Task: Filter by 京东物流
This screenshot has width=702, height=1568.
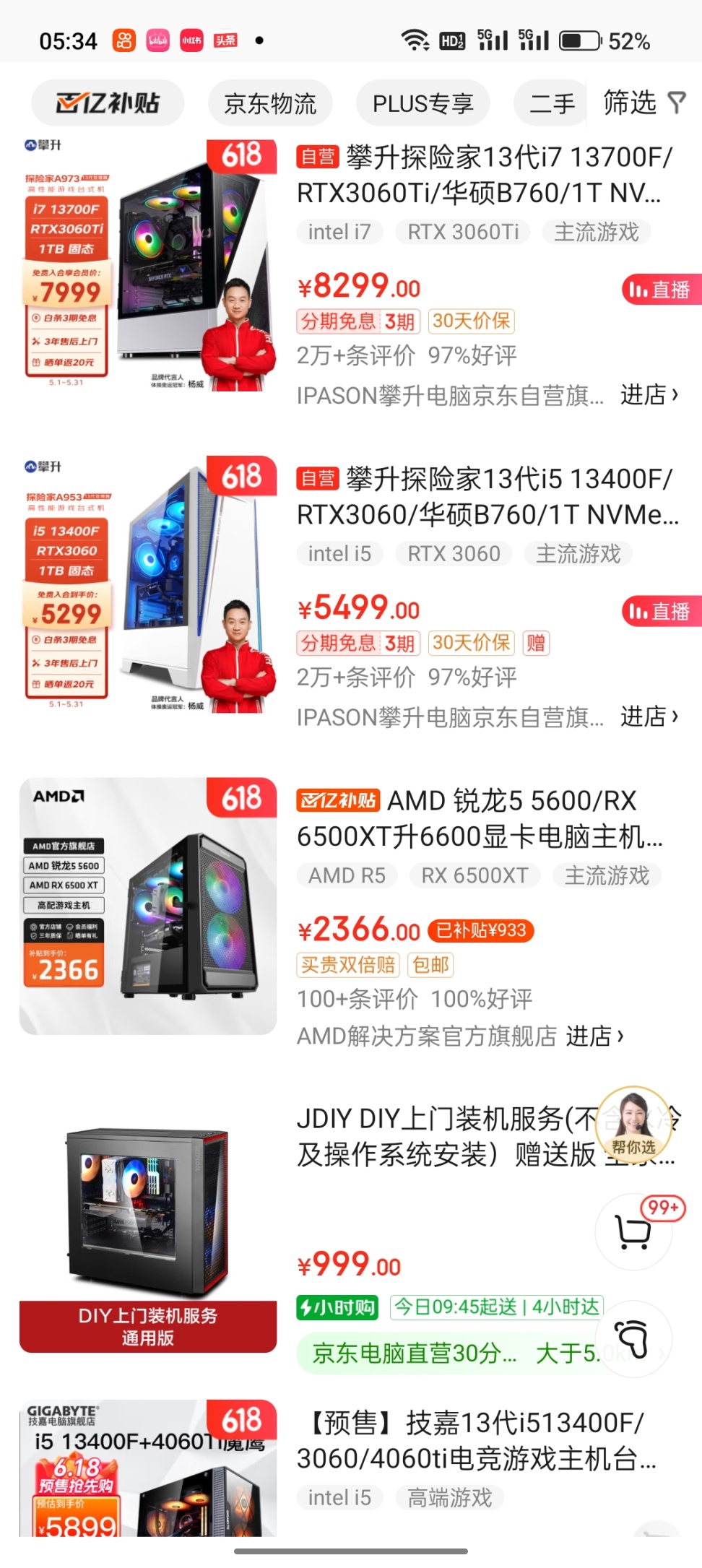Action: tap(270, 103)
